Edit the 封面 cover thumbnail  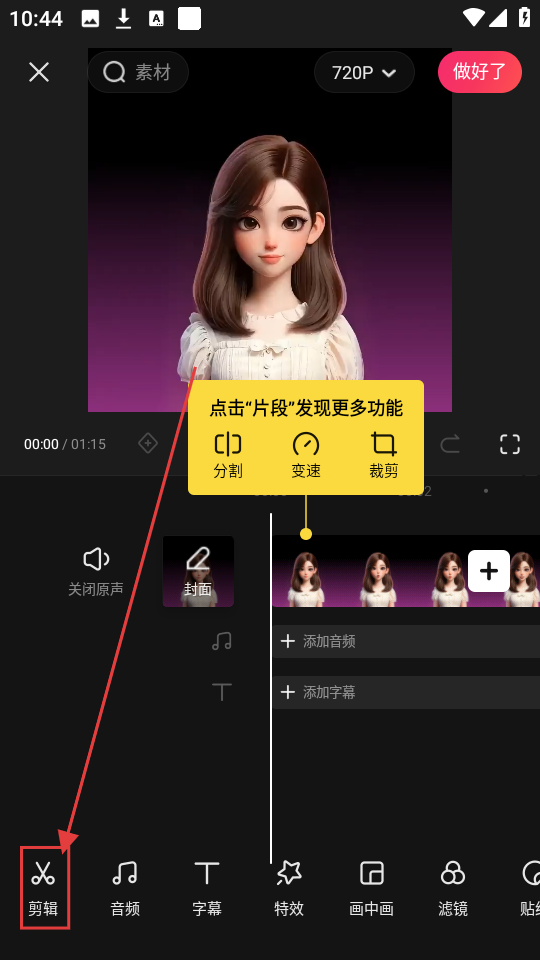click(198, 571)
